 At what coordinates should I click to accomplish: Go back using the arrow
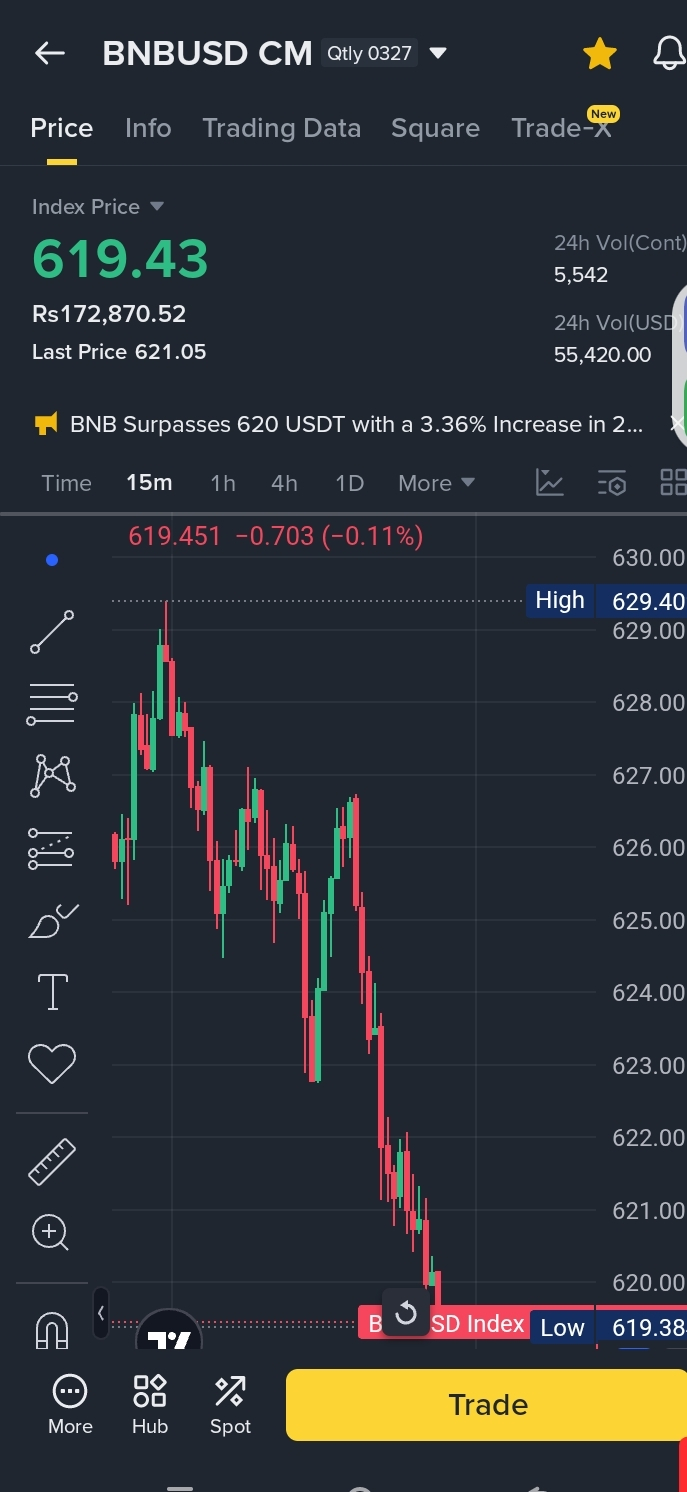click(x=49, y=54)
